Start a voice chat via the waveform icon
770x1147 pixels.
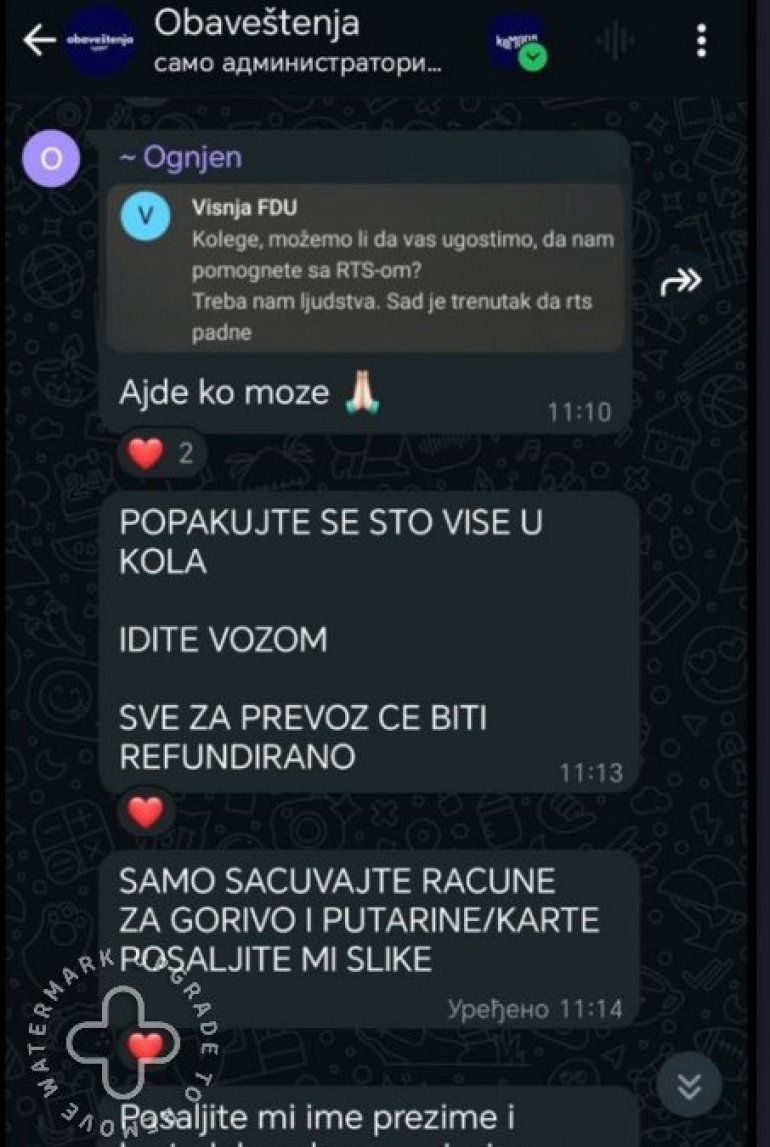(615, 41)
